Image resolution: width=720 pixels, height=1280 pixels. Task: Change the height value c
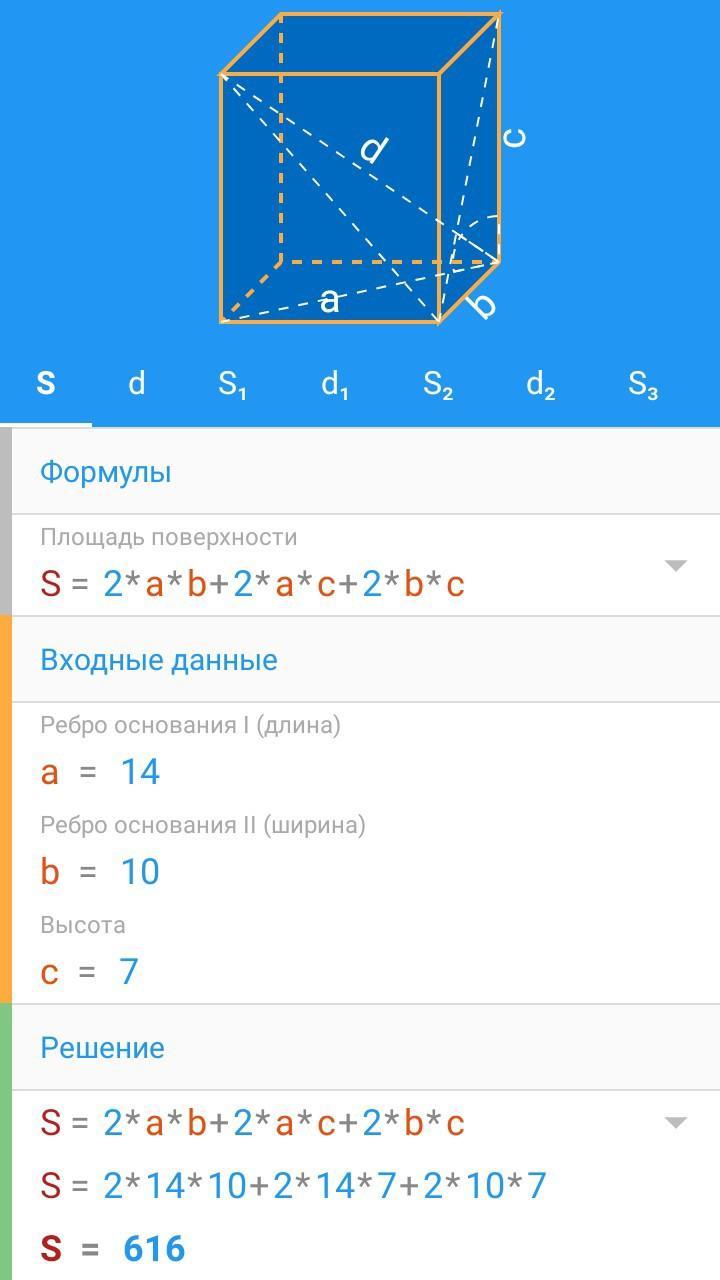click(x=129, y=972)
